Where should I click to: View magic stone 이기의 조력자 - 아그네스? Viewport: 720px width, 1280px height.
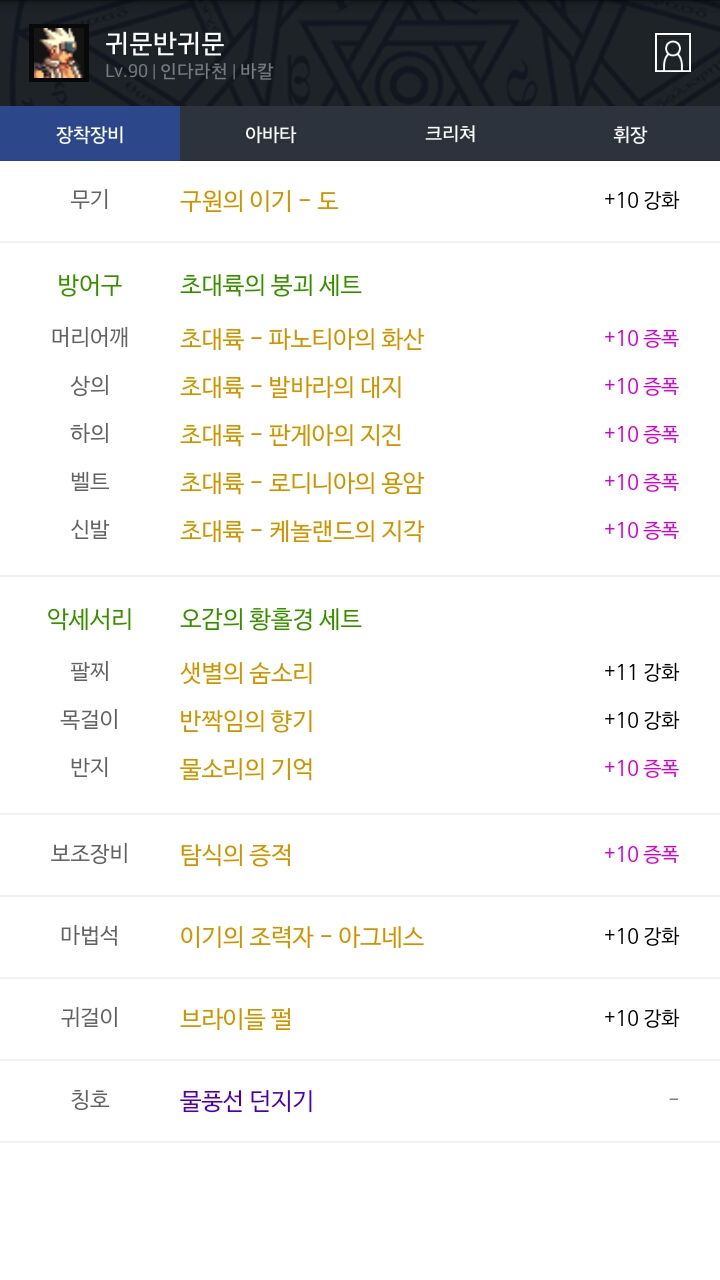point(301,936)
